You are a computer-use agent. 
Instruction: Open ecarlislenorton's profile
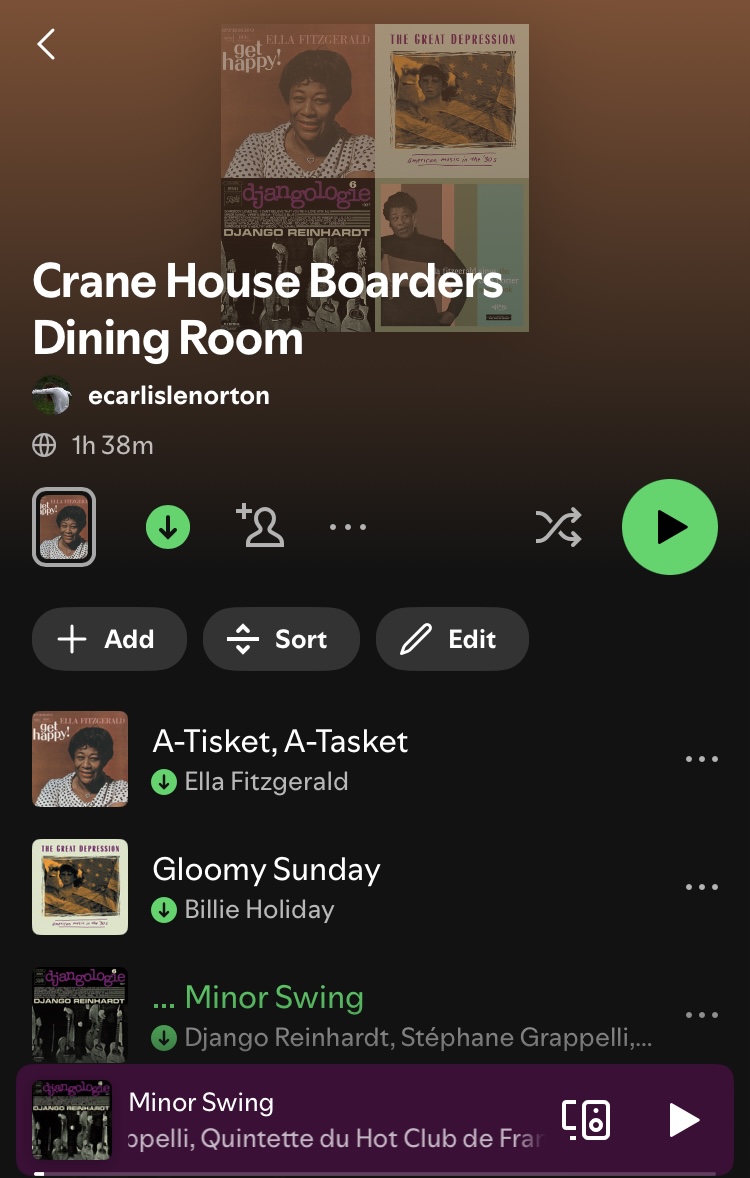click(178, 396)
